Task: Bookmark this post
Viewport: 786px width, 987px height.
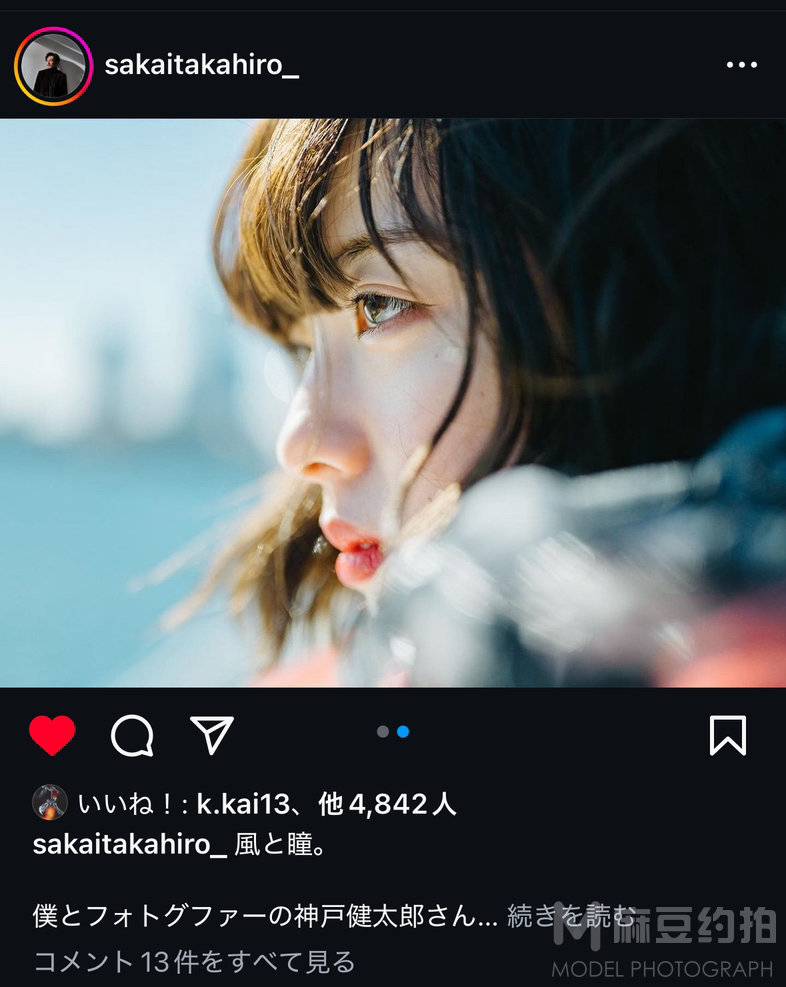Action: [x=727, y=736]
